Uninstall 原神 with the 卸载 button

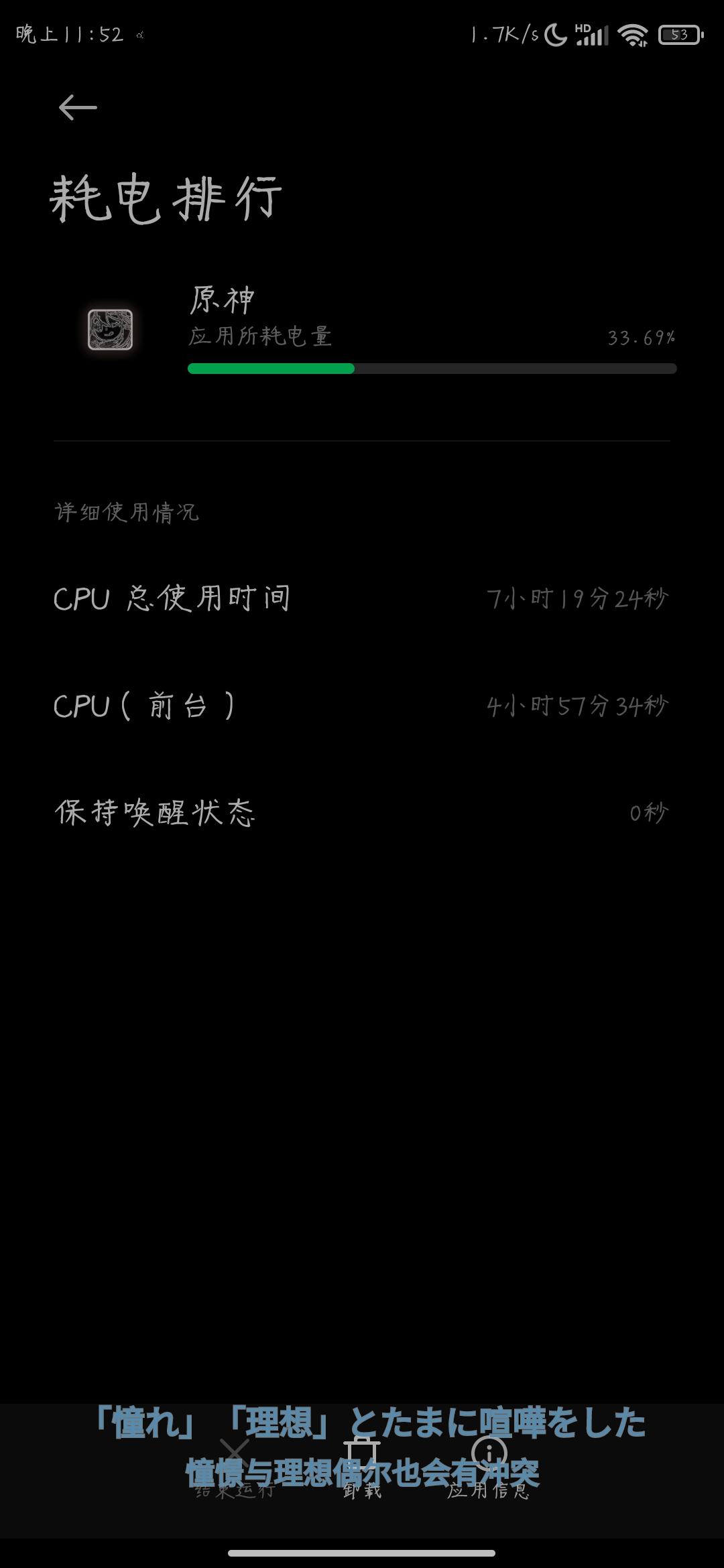coord(362,1468)
